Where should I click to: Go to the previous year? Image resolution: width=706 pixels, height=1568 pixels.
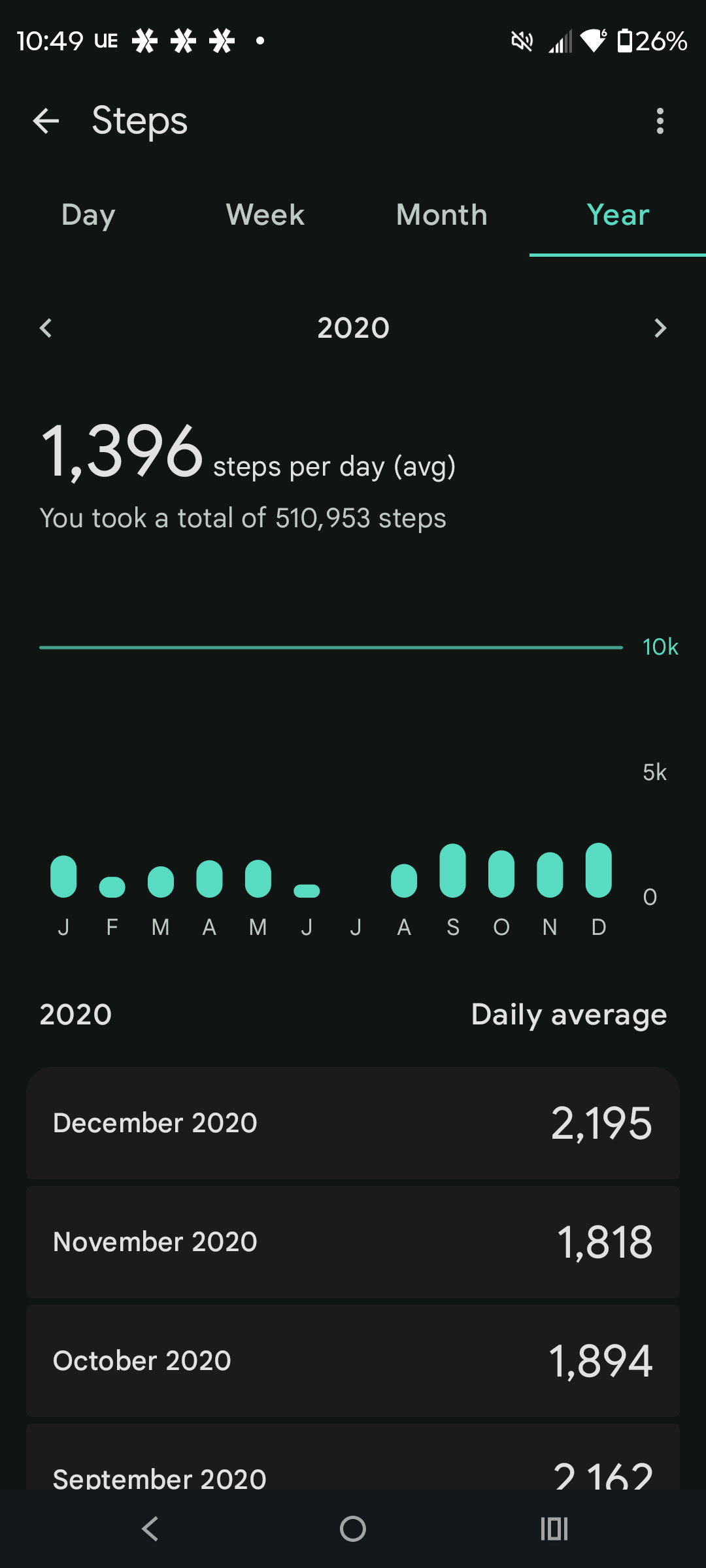pos(46,328)
